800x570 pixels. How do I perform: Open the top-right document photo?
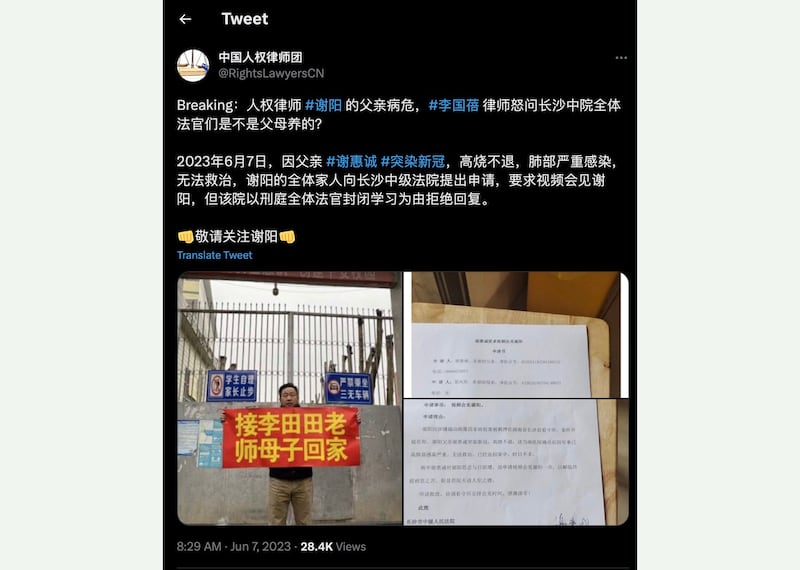tap(516, 333)
